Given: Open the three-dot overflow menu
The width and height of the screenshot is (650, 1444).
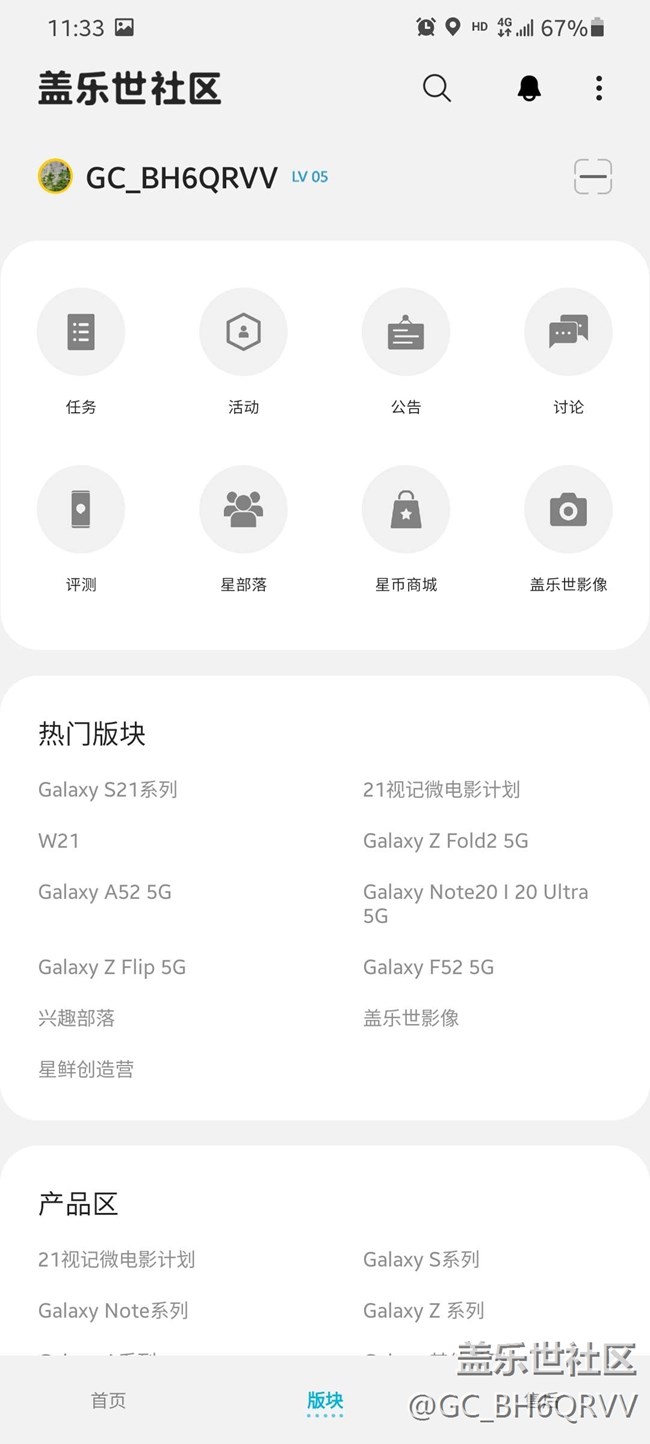Looking at the screenshot, I should click(x=598, y=88).
